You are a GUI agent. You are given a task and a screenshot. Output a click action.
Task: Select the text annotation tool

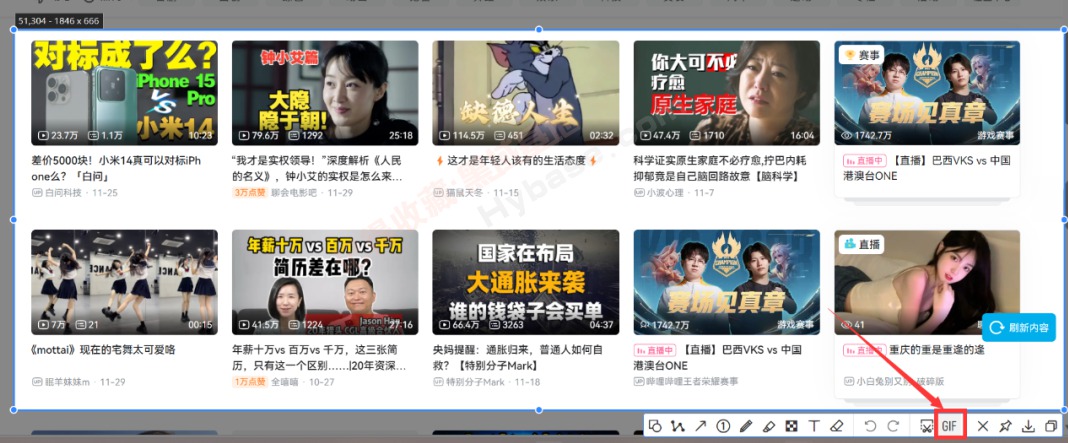point(814,426)
